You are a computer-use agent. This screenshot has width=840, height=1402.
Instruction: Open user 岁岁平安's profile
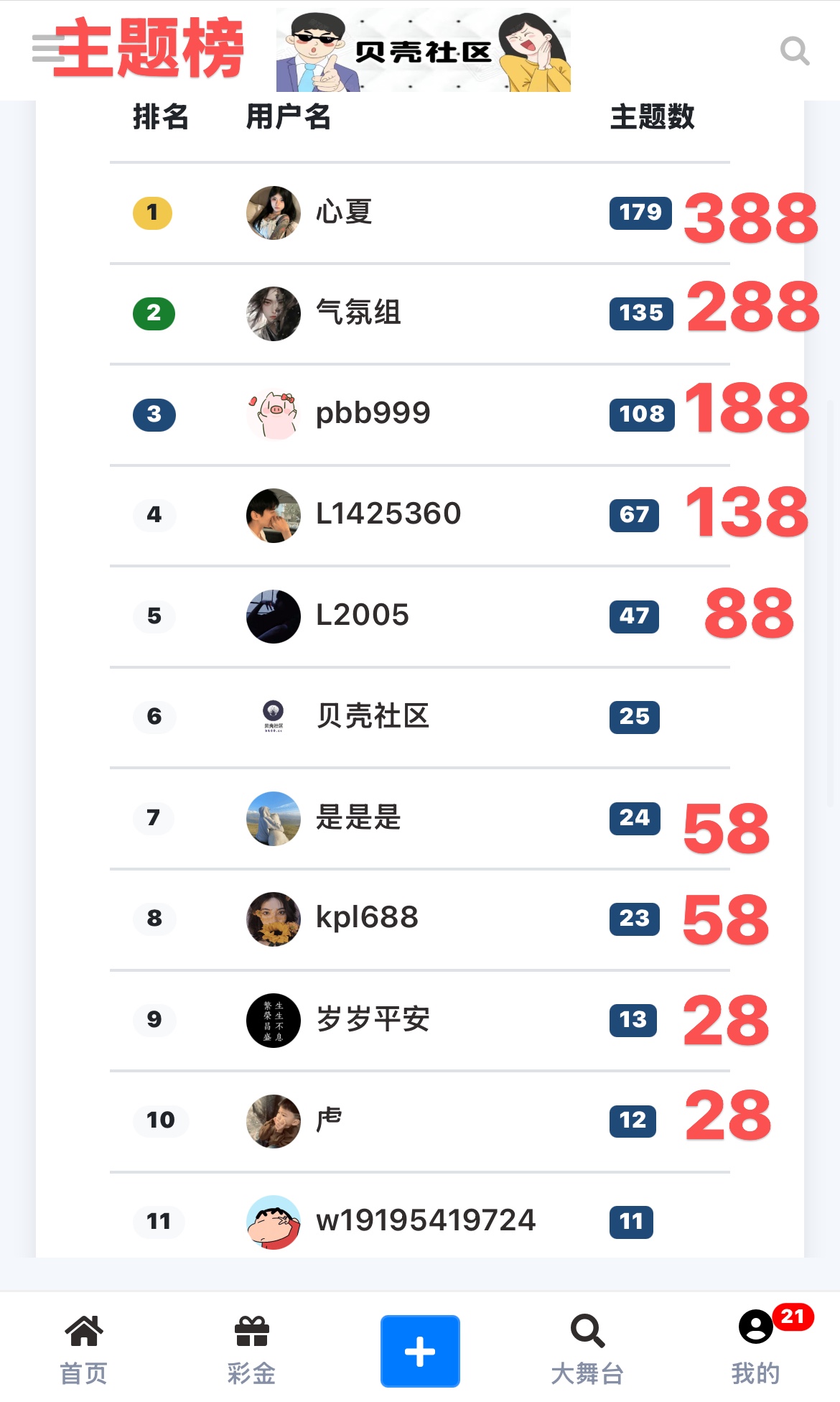pyautogui.click(x=372, y=1019)
